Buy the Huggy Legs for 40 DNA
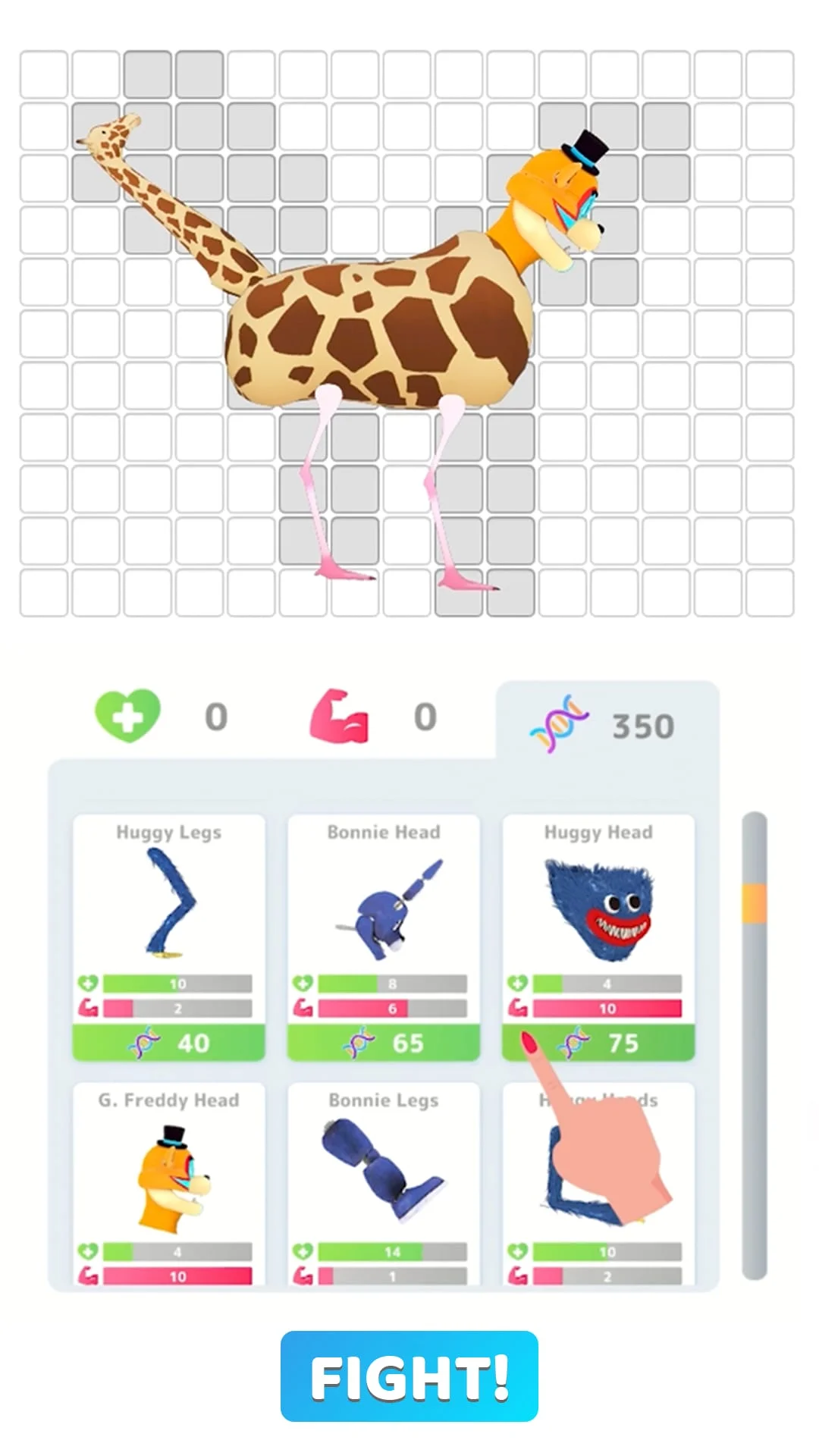 (x=168, y=1043)
